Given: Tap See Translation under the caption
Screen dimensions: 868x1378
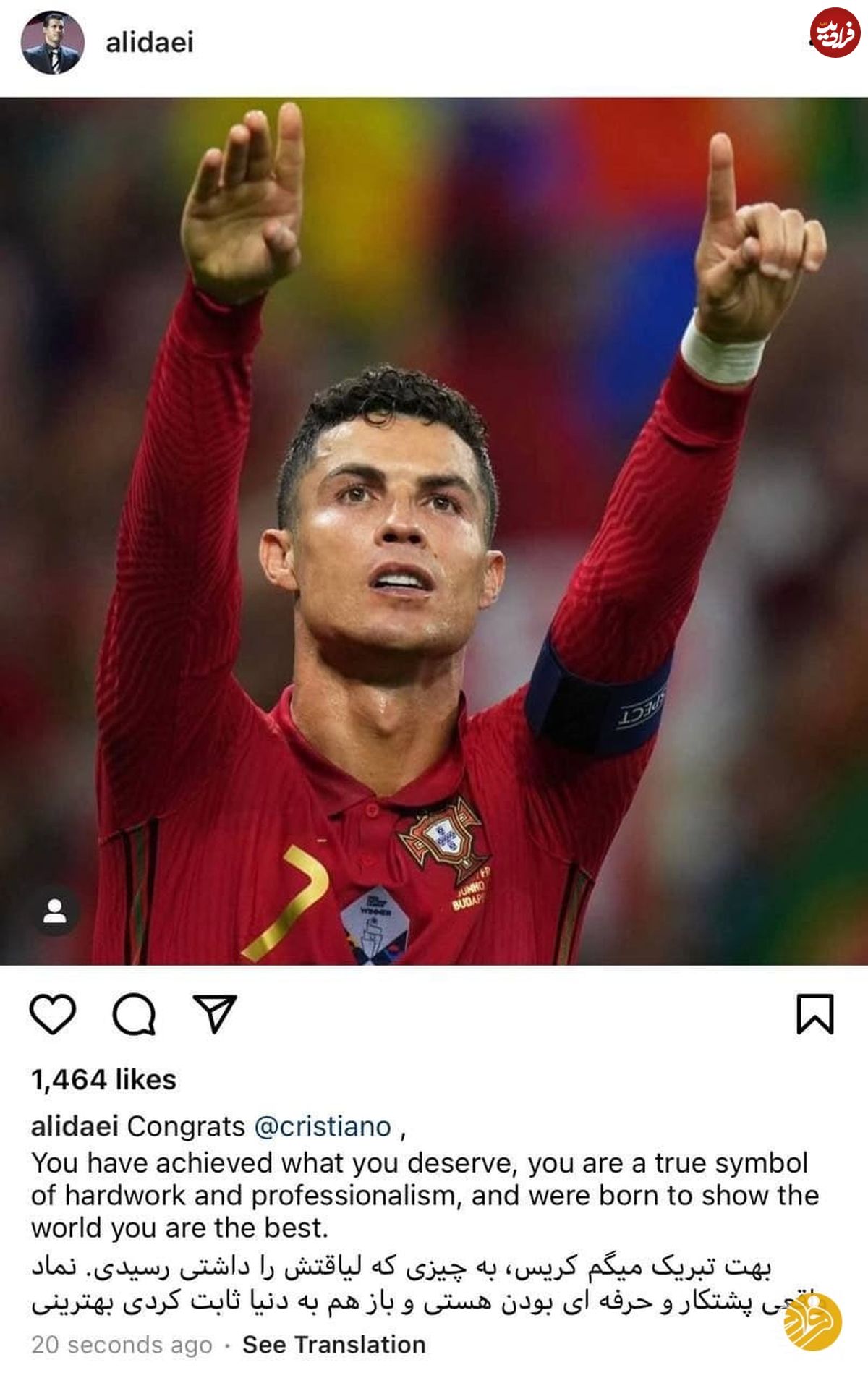Looking at the screenshot, I should tap(333, 1344).
